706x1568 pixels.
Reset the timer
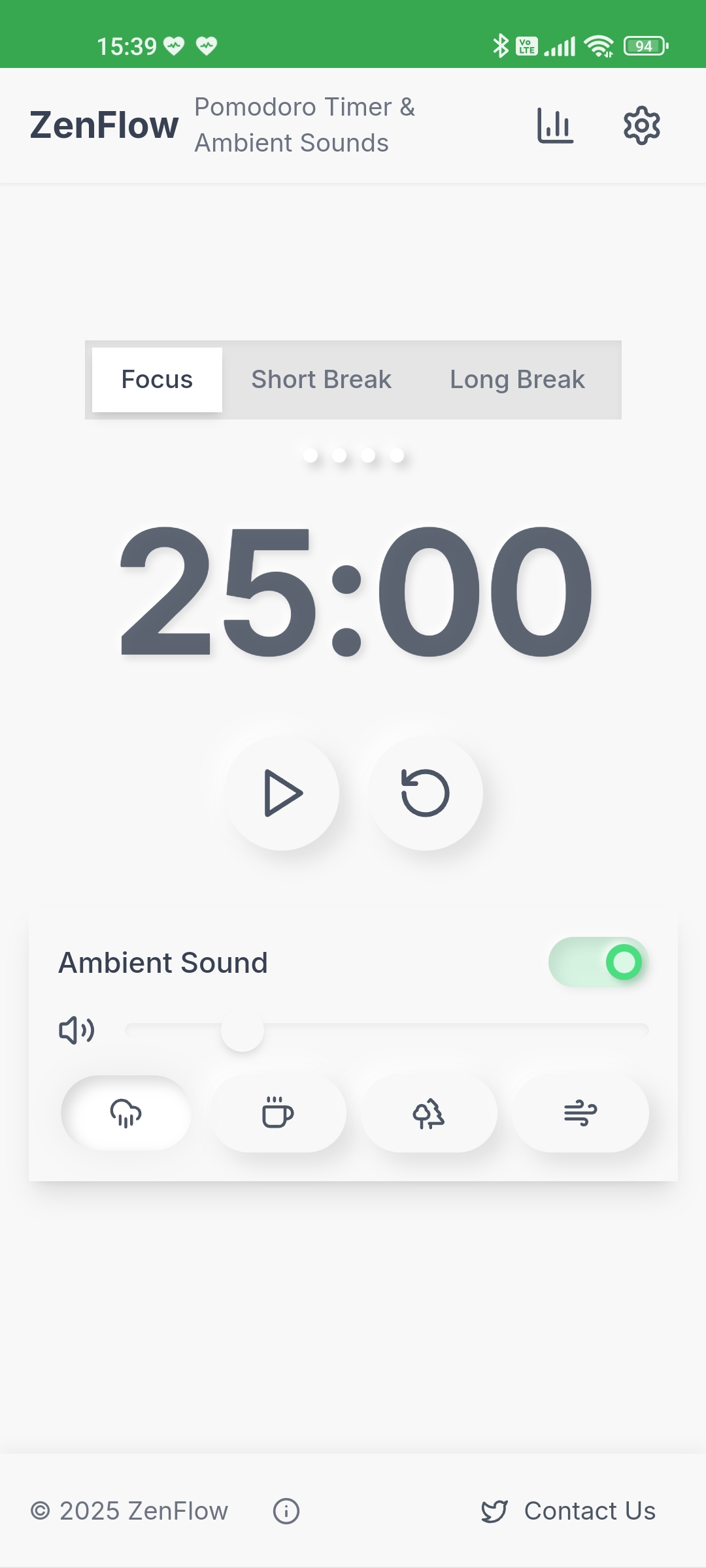coord(426,793)
